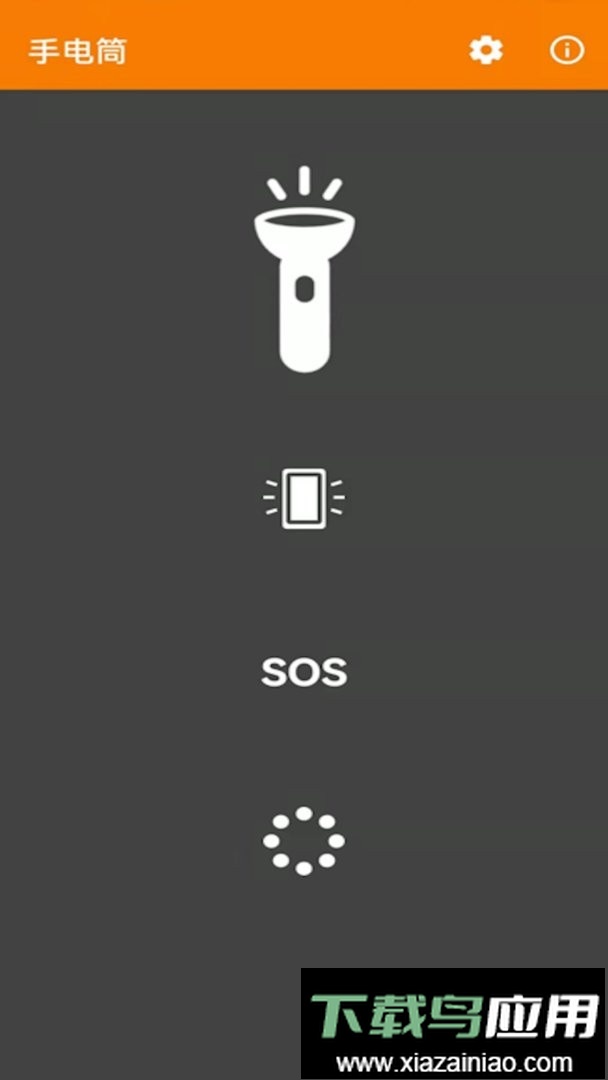
Task: Turn on the flashlight
Action: coord(303,272)
